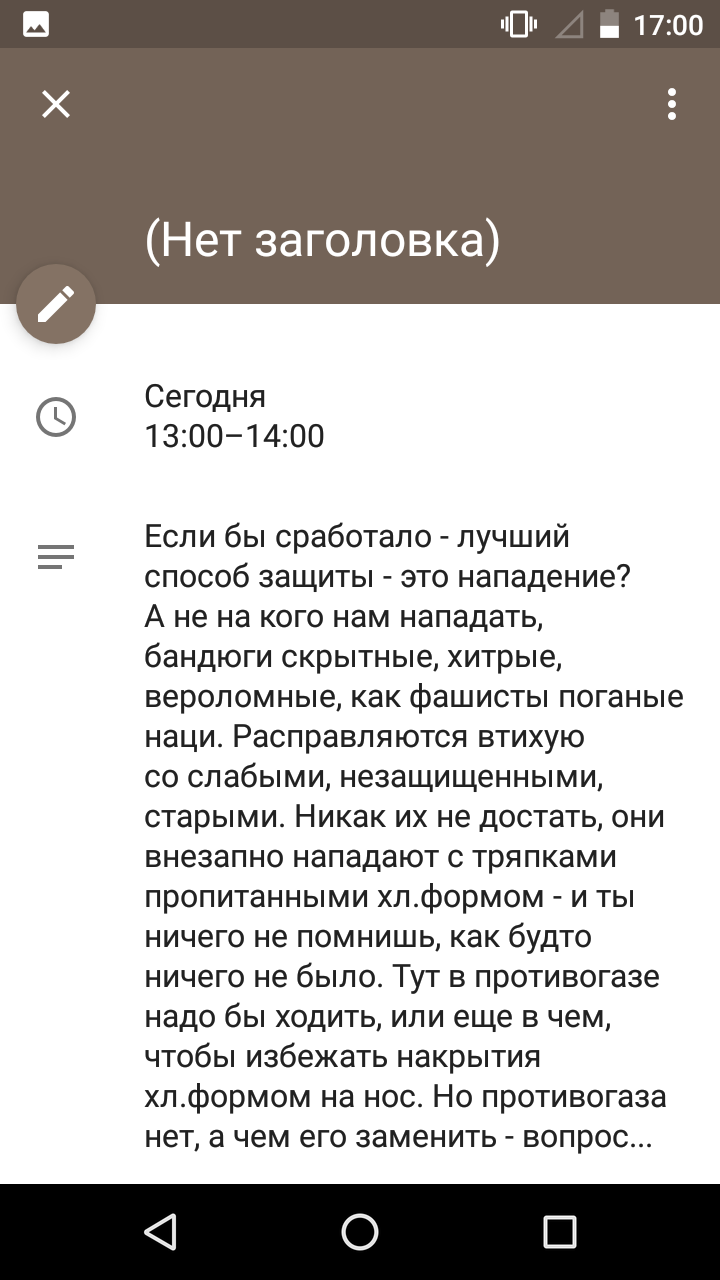
Task: Tap the system back button
Action: (x=160, y=1232)
